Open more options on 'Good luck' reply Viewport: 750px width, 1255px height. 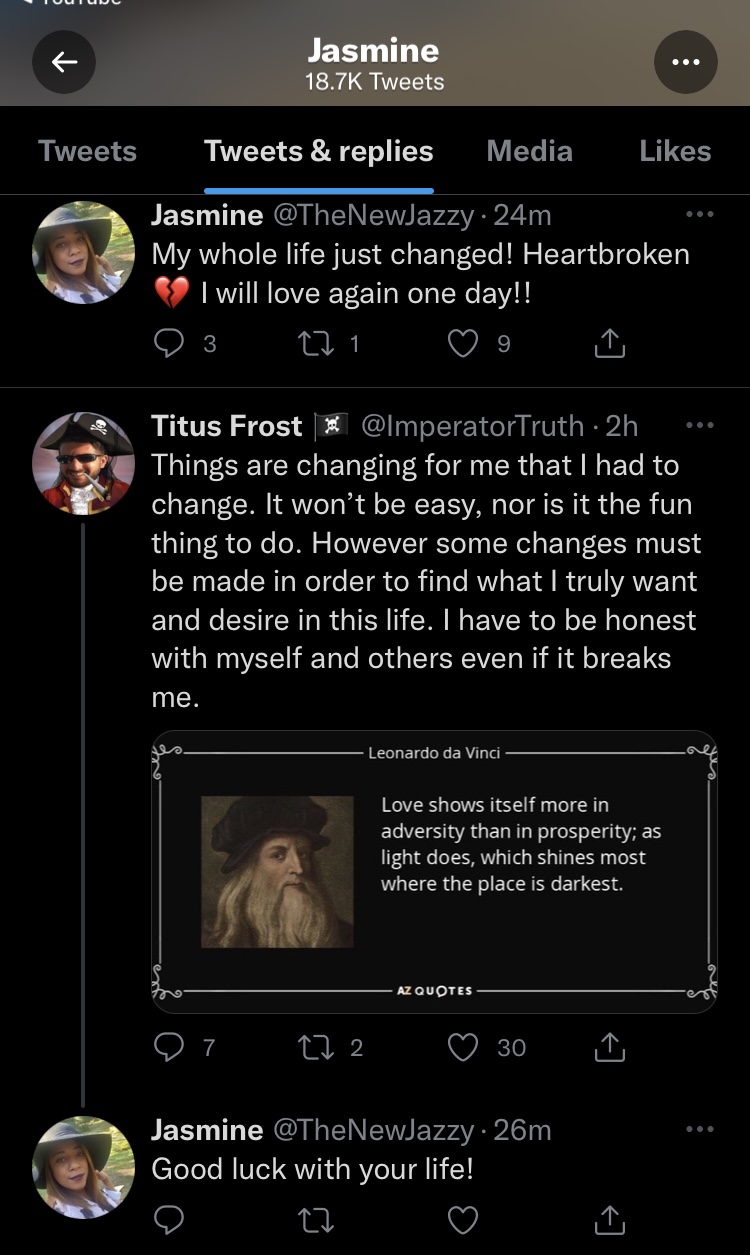pyautogui.click(x=700, y=1129)
